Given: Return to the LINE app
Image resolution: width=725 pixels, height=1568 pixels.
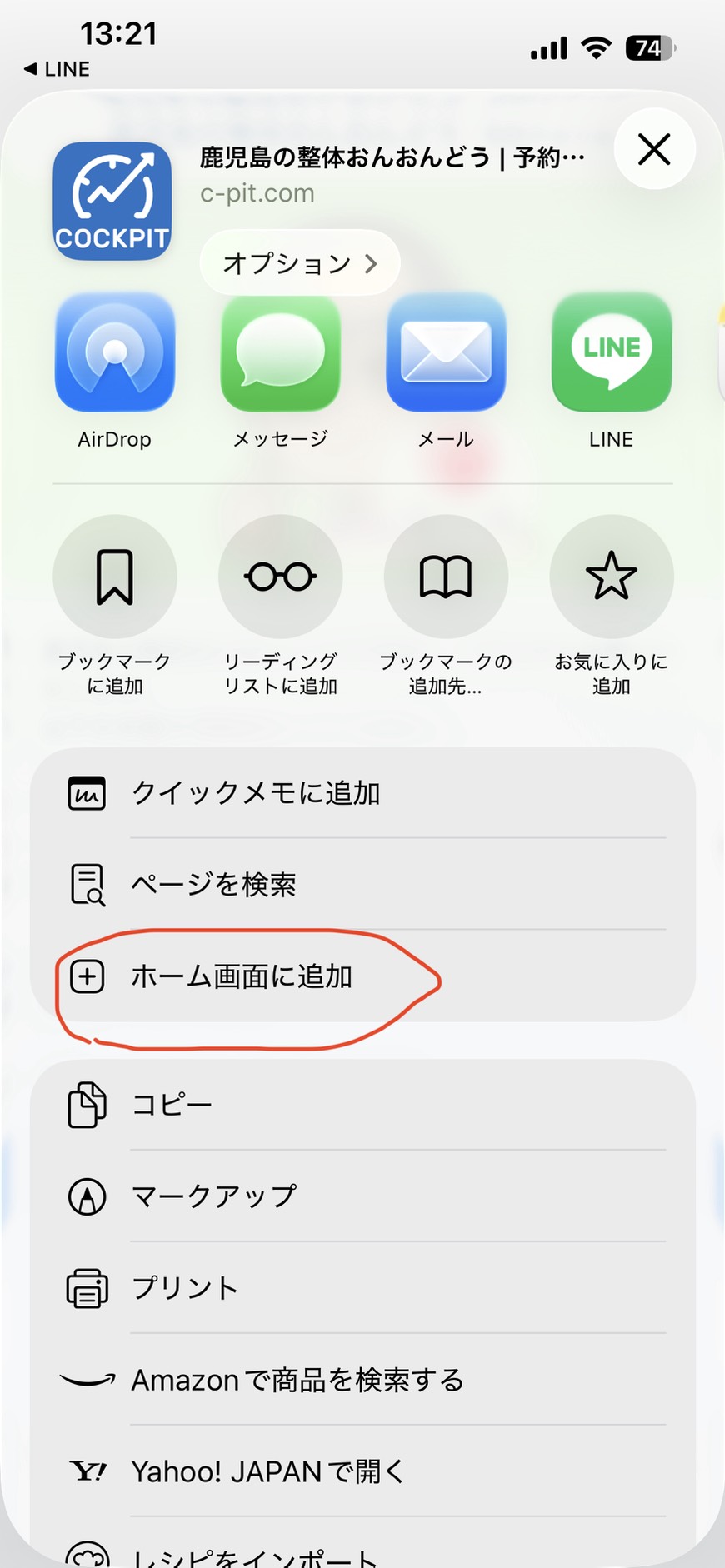Looking at the screenshot, I should pyautogui.click(x=57, y=69).
